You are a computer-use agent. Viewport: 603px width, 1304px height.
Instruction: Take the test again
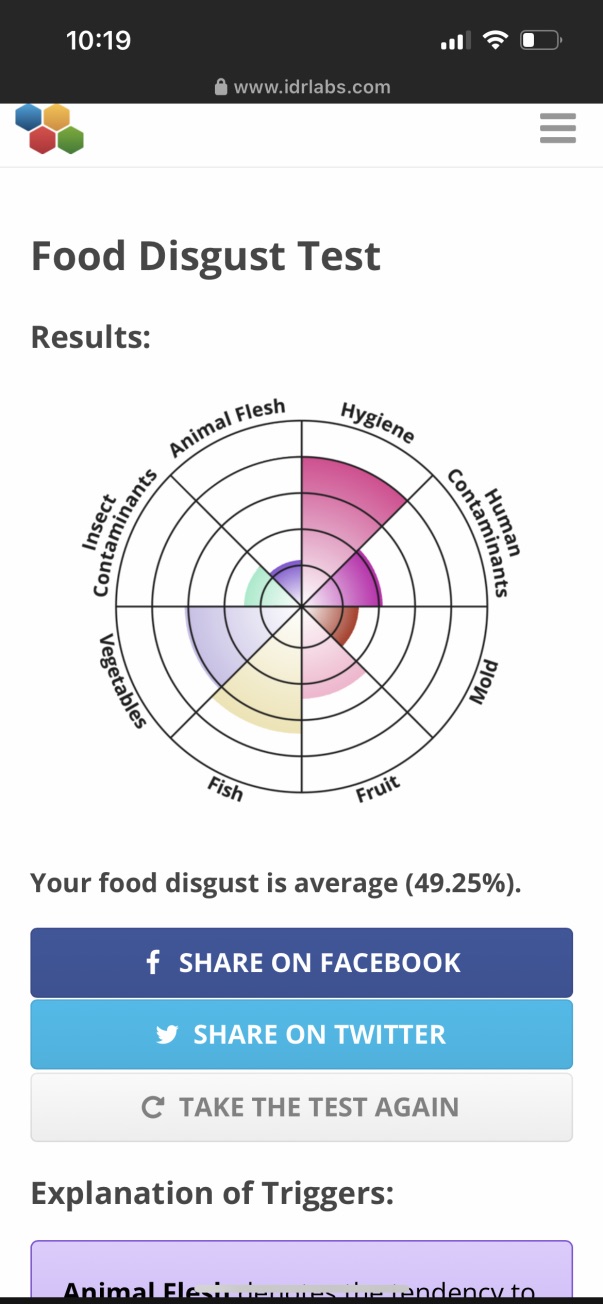(301, 1107)
